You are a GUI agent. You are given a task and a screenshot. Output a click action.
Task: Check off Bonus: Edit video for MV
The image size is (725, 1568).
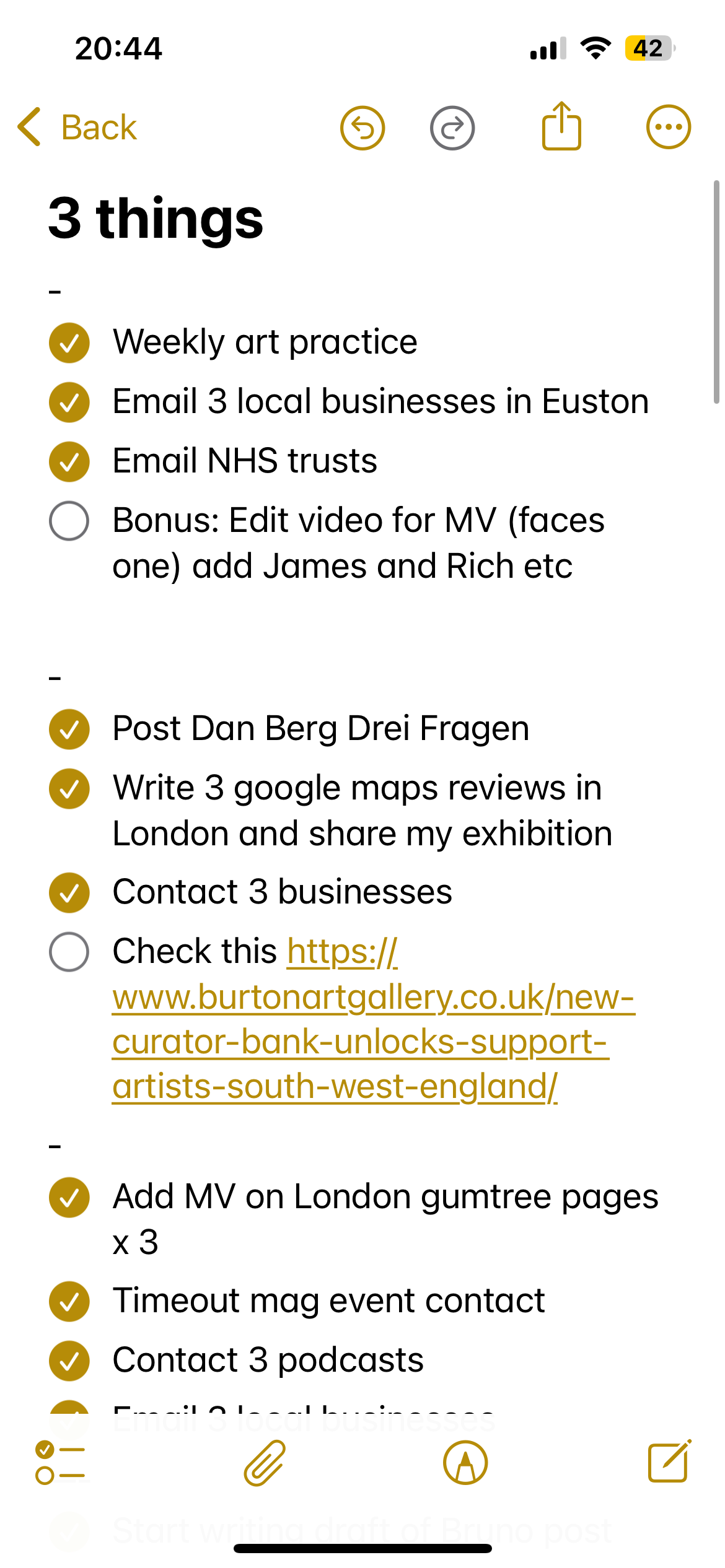coord(69,521)
